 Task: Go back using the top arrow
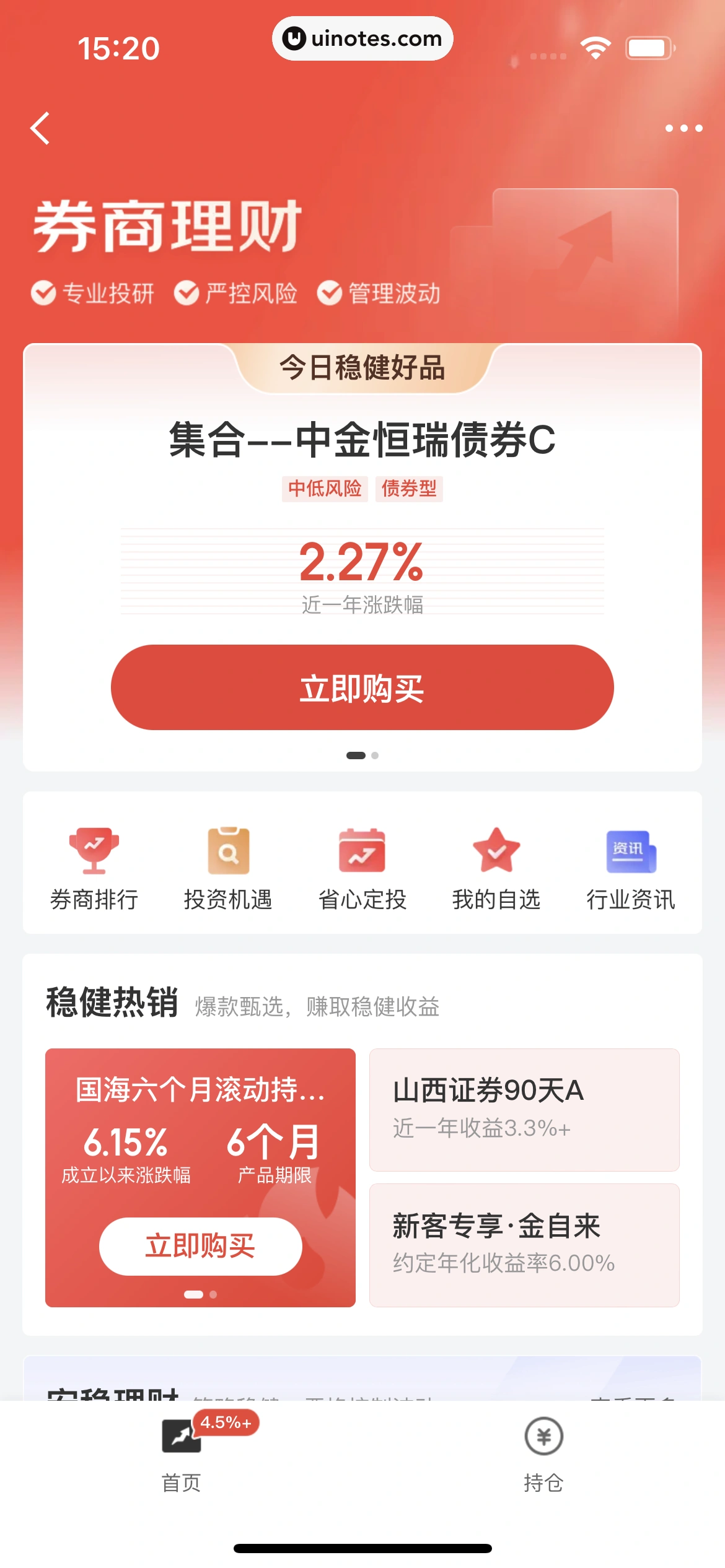click(x=41, y=128)
